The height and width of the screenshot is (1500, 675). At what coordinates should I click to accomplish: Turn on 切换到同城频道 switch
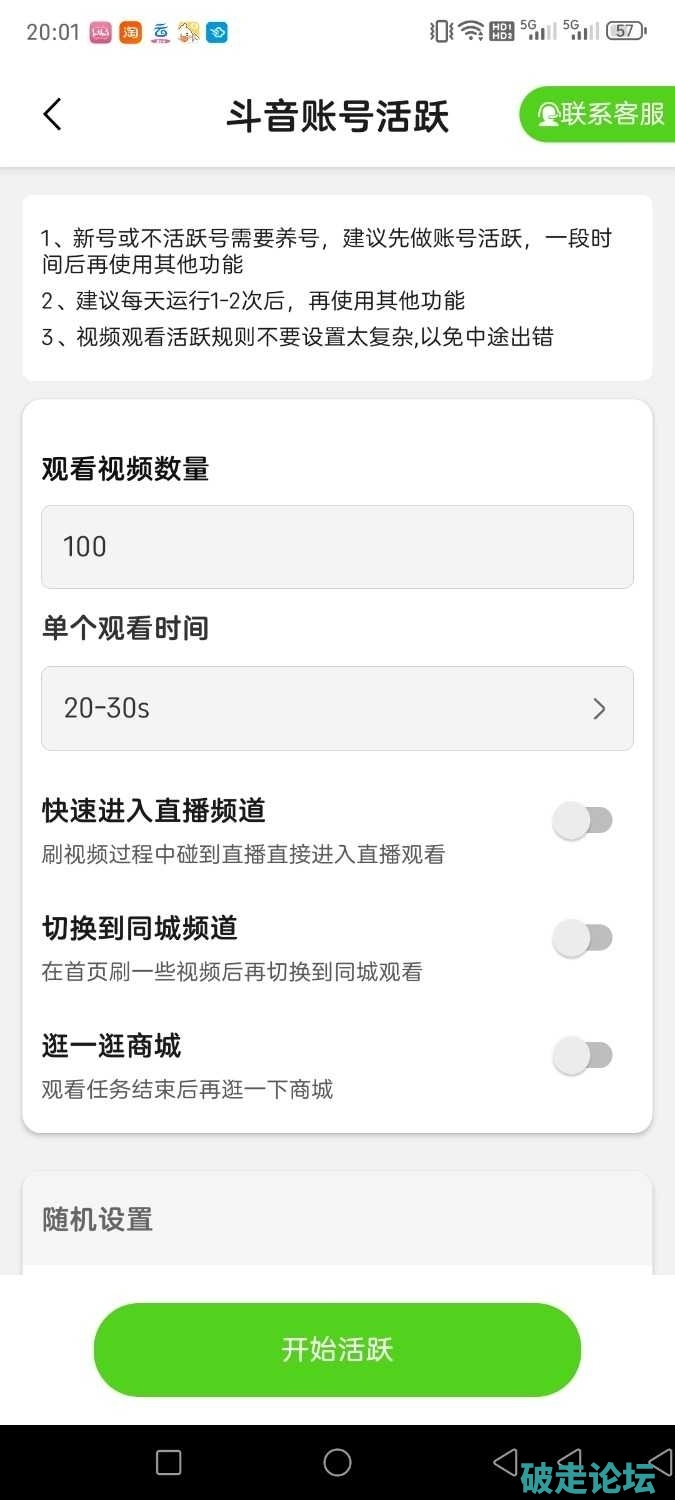click(x=583, y=939)
